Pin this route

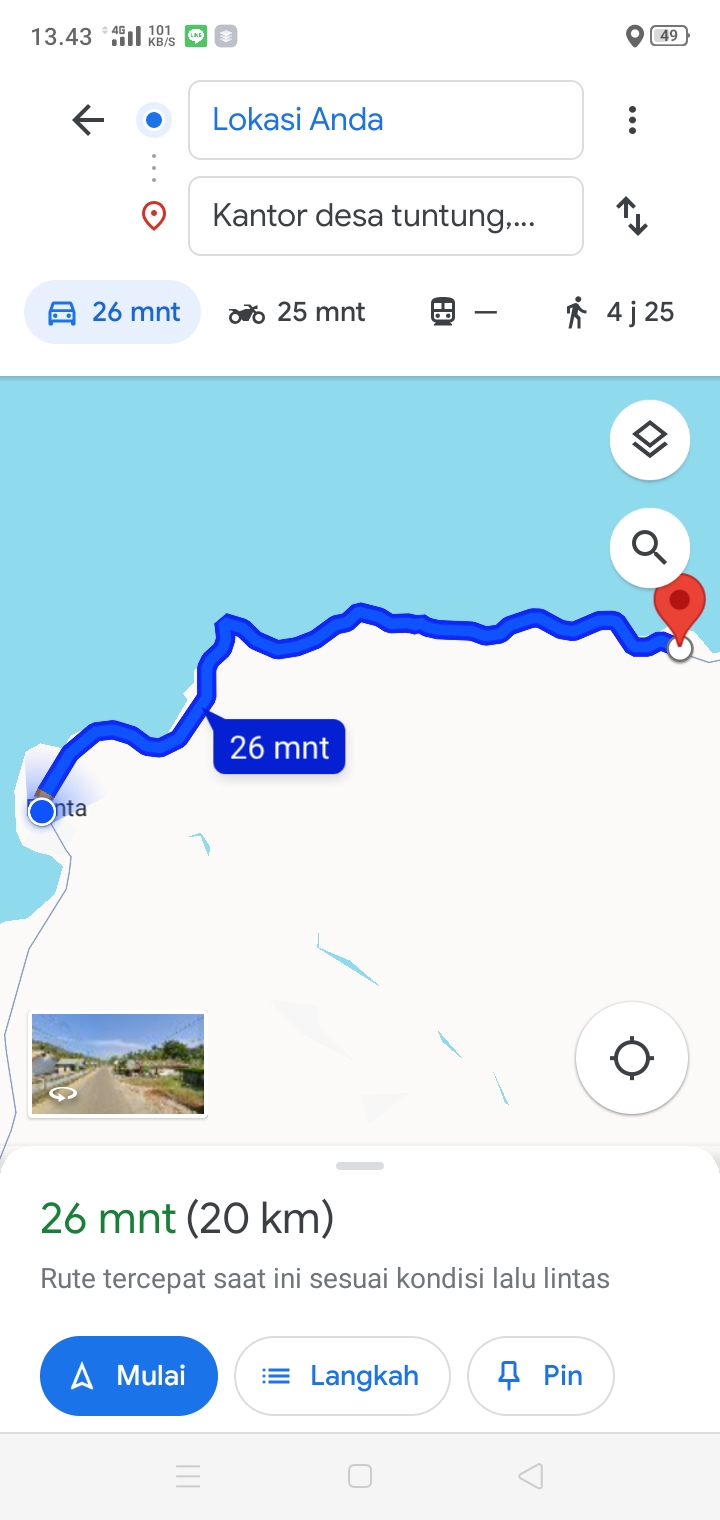click(541, 1376)
